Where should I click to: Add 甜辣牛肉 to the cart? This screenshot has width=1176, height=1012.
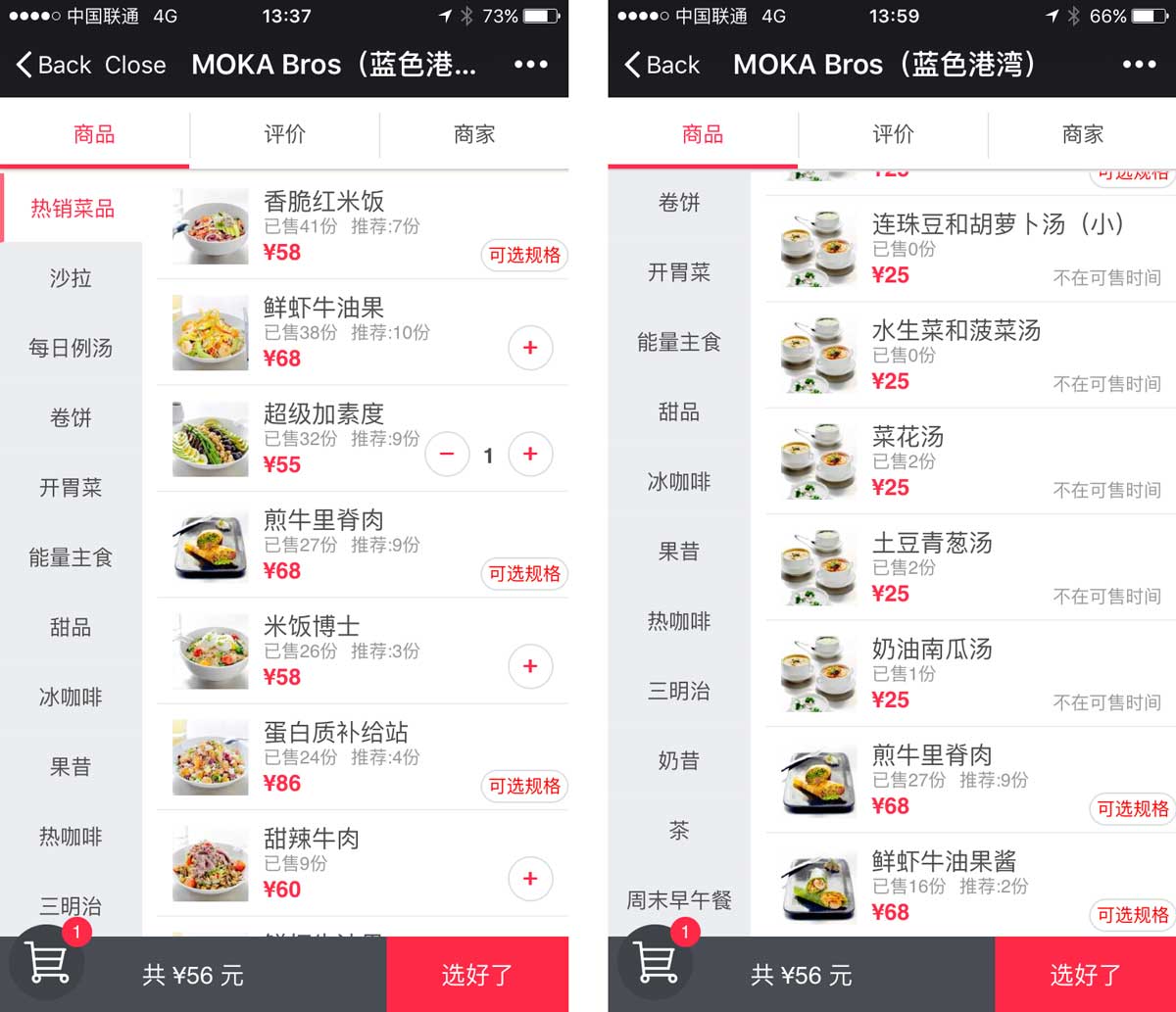530,879
